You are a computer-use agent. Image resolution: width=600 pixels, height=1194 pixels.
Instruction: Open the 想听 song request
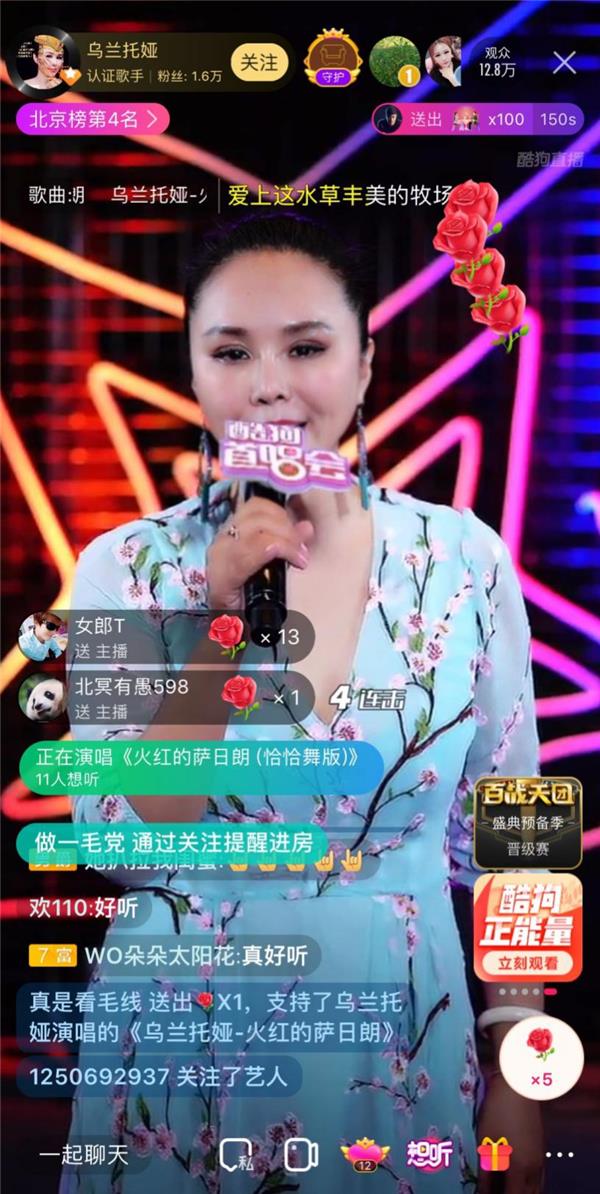pyautogui.click(x=429, y=1155)
